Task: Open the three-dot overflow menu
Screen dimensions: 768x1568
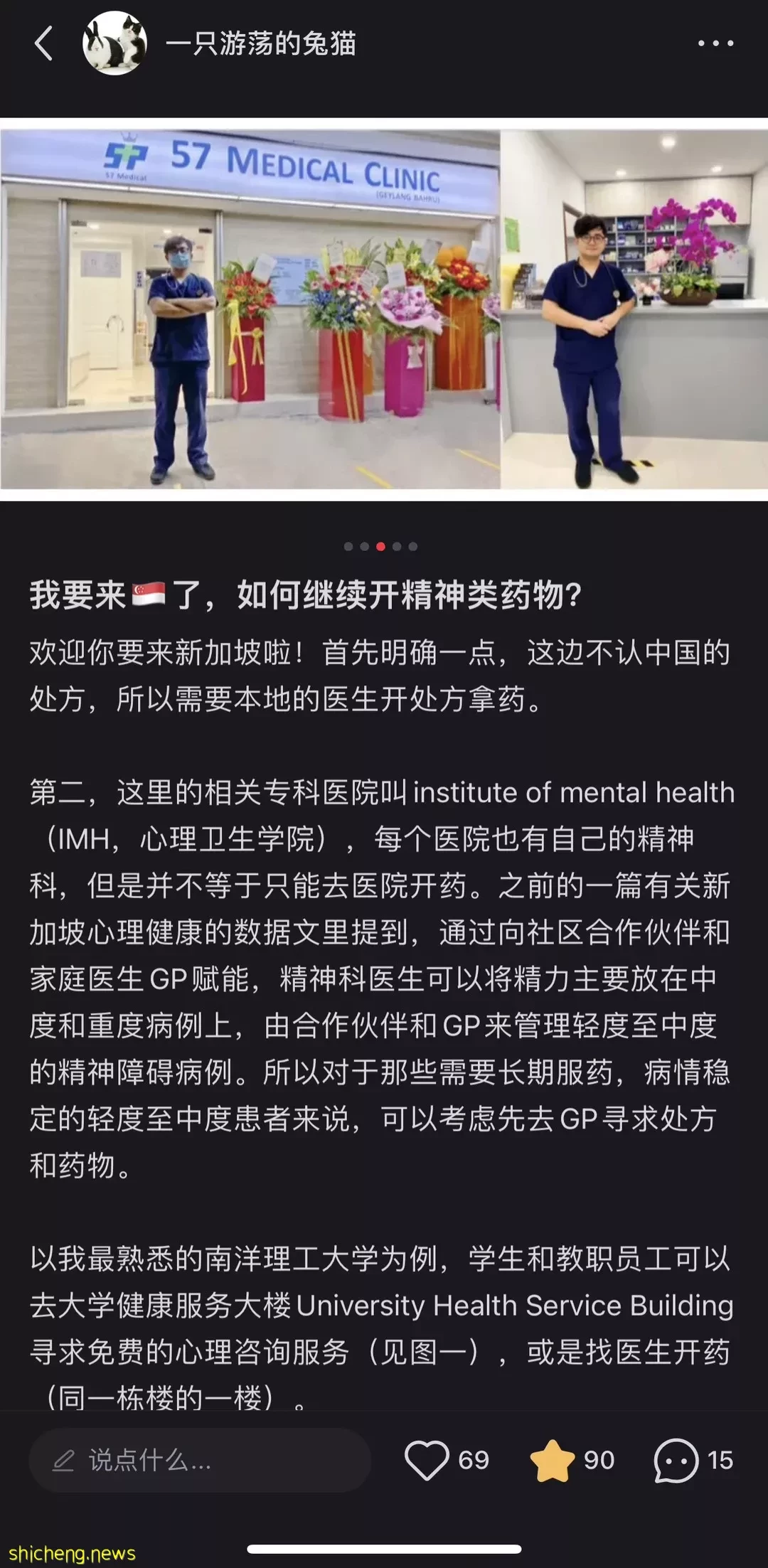Action: click(715, 43)
